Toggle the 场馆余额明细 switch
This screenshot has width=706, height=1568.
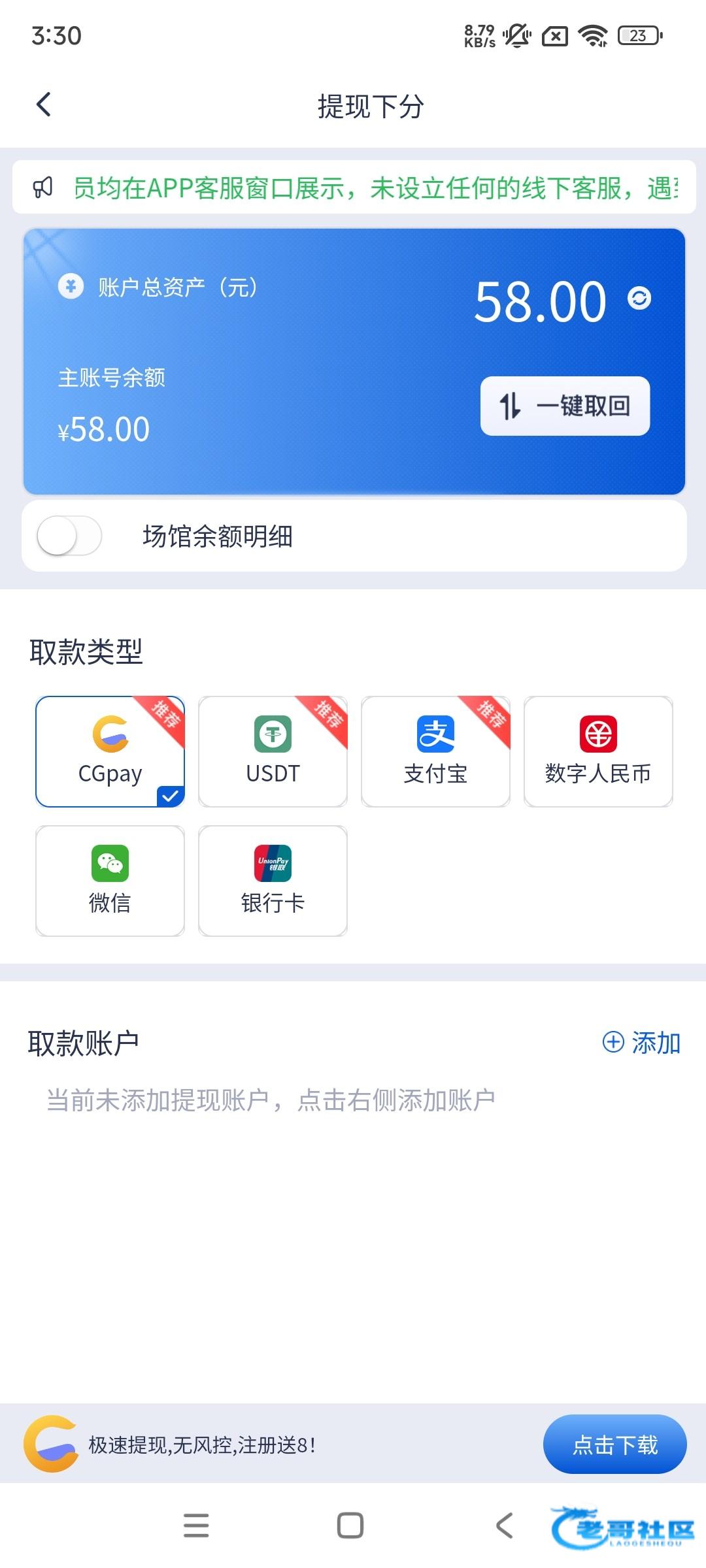click(x=69, y=536)
